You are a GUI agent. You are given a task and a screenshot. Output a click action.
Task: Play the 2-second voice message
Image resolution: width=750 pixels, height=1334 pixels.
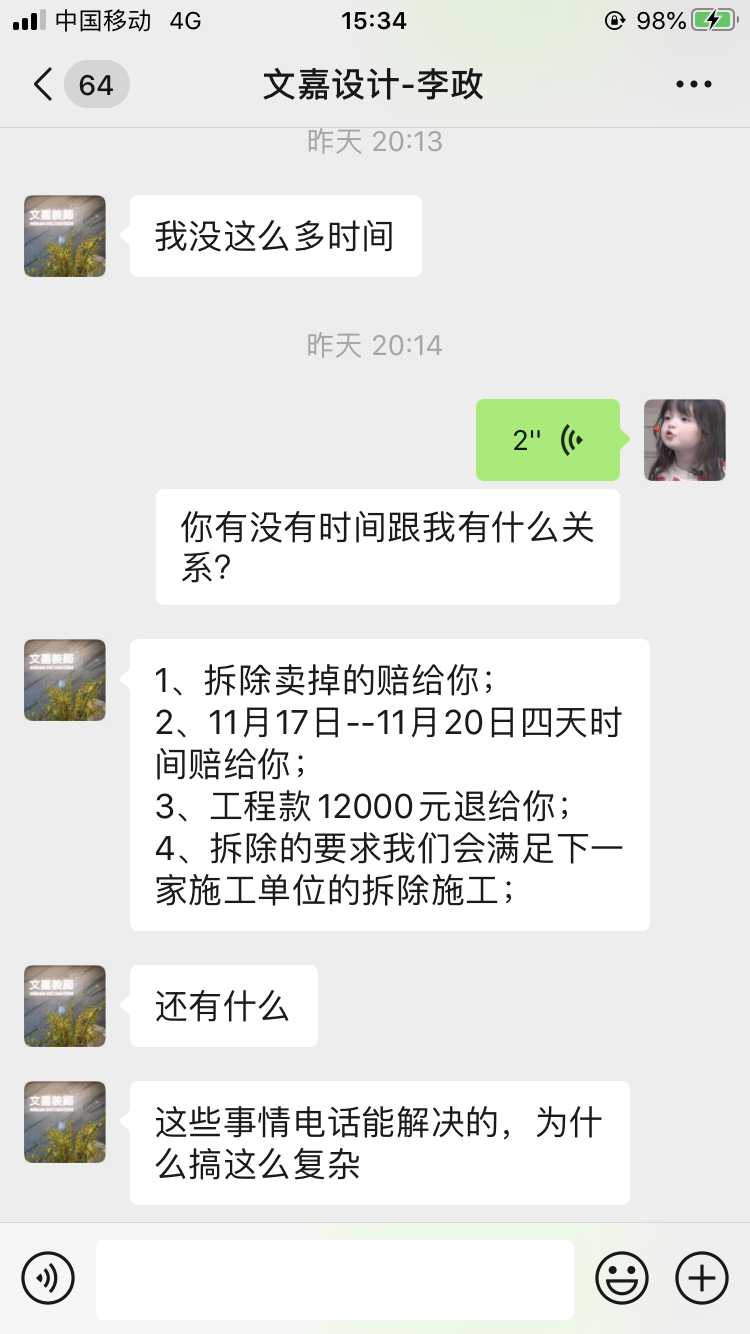(547, 440)
